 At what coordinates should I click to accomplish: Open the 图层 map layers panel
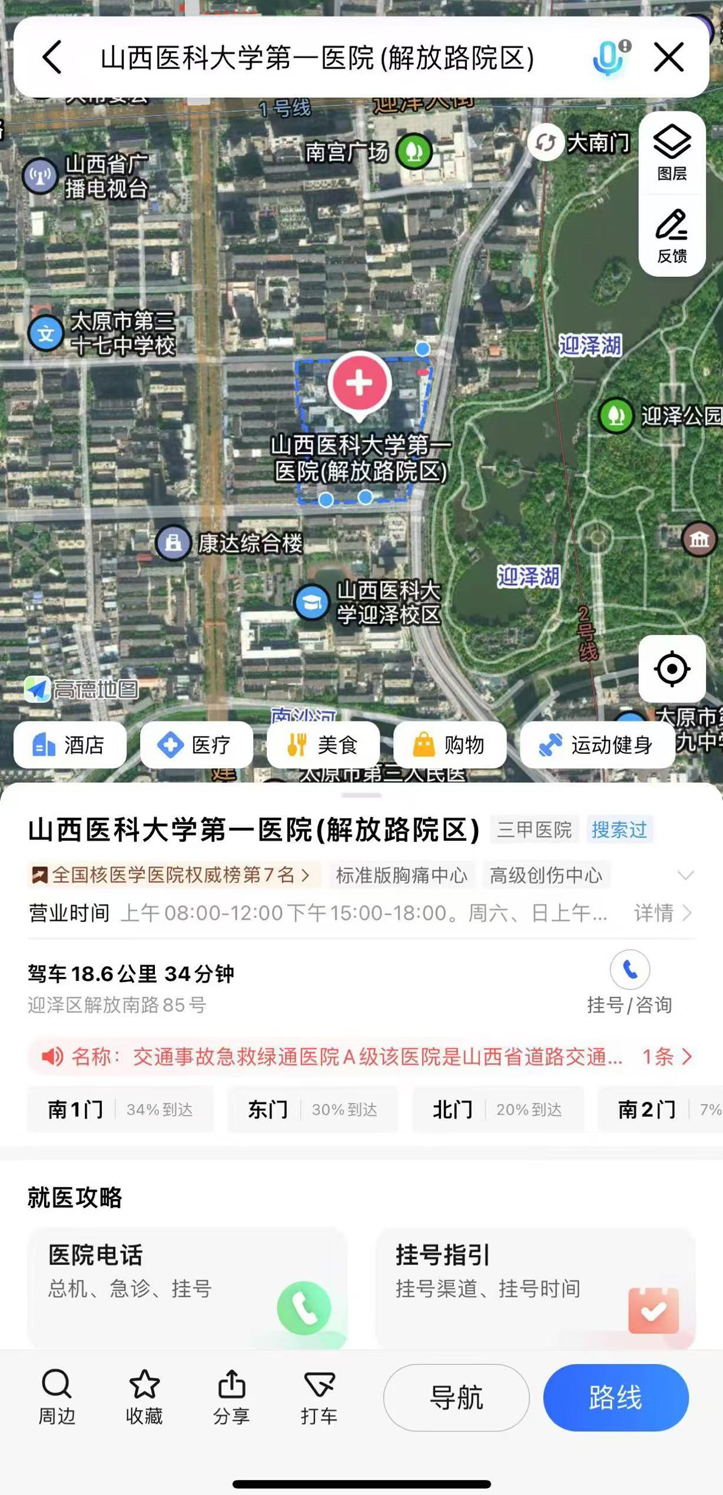(671, 152)
